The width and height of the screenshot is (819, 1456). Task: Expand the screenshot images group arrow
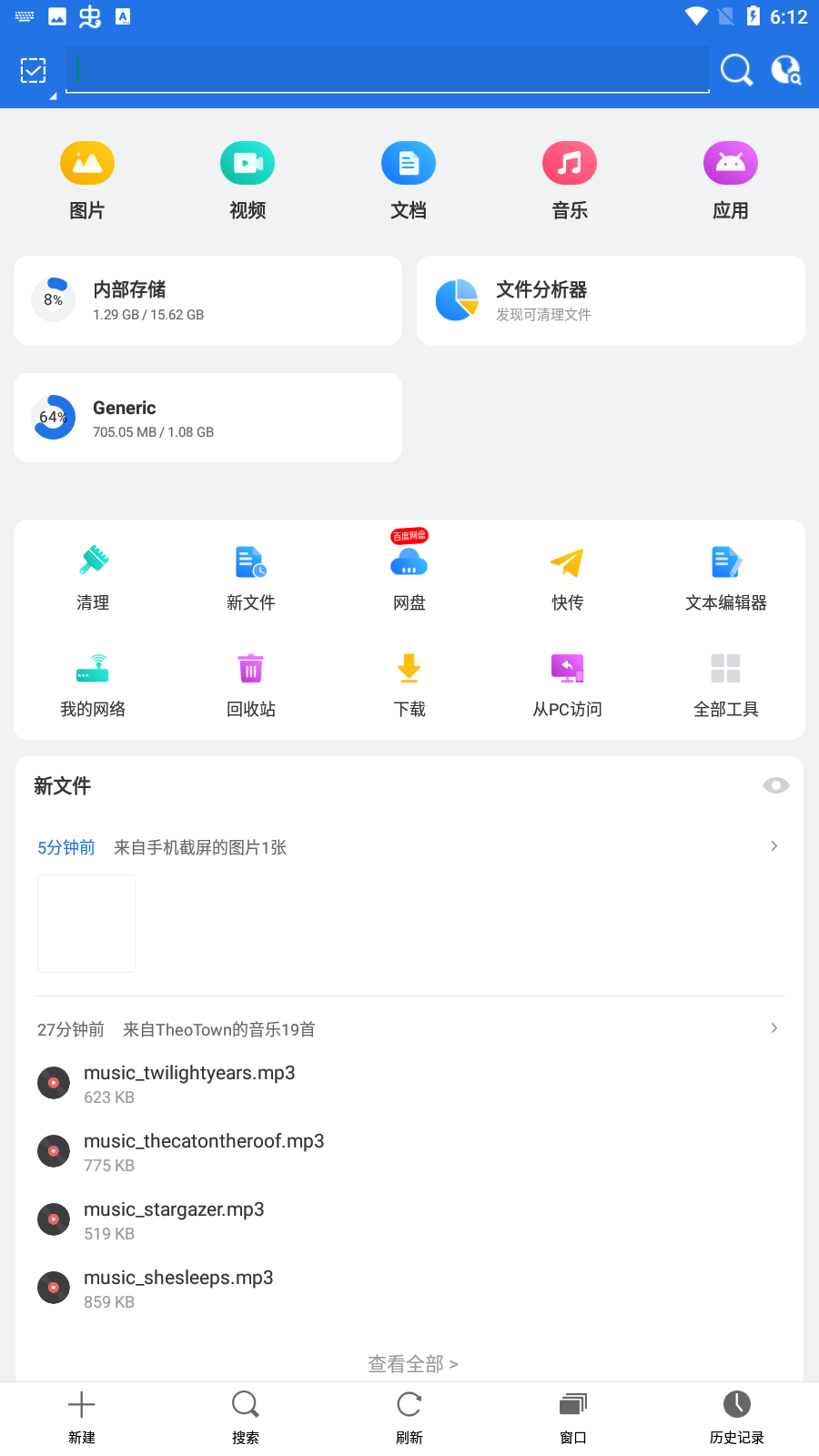773,846
